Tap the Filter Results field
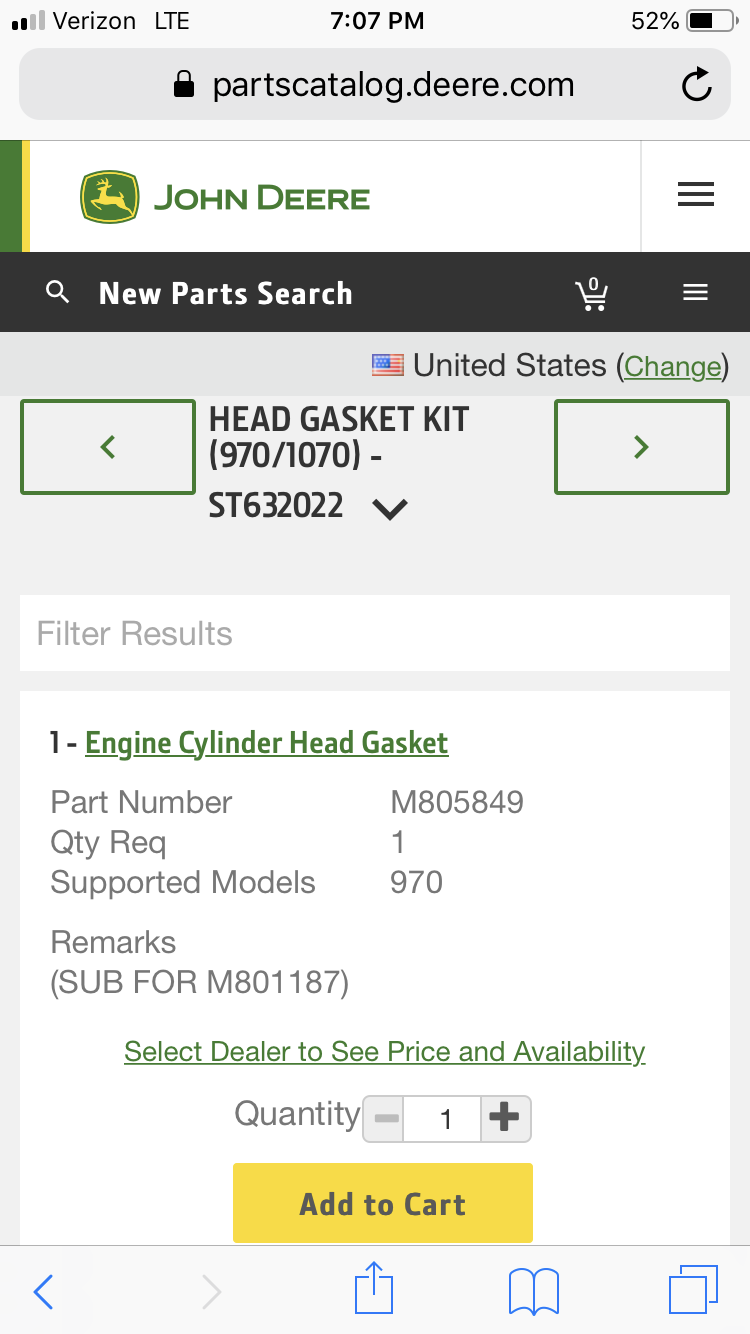The image size is (750, 1334). 375,633
